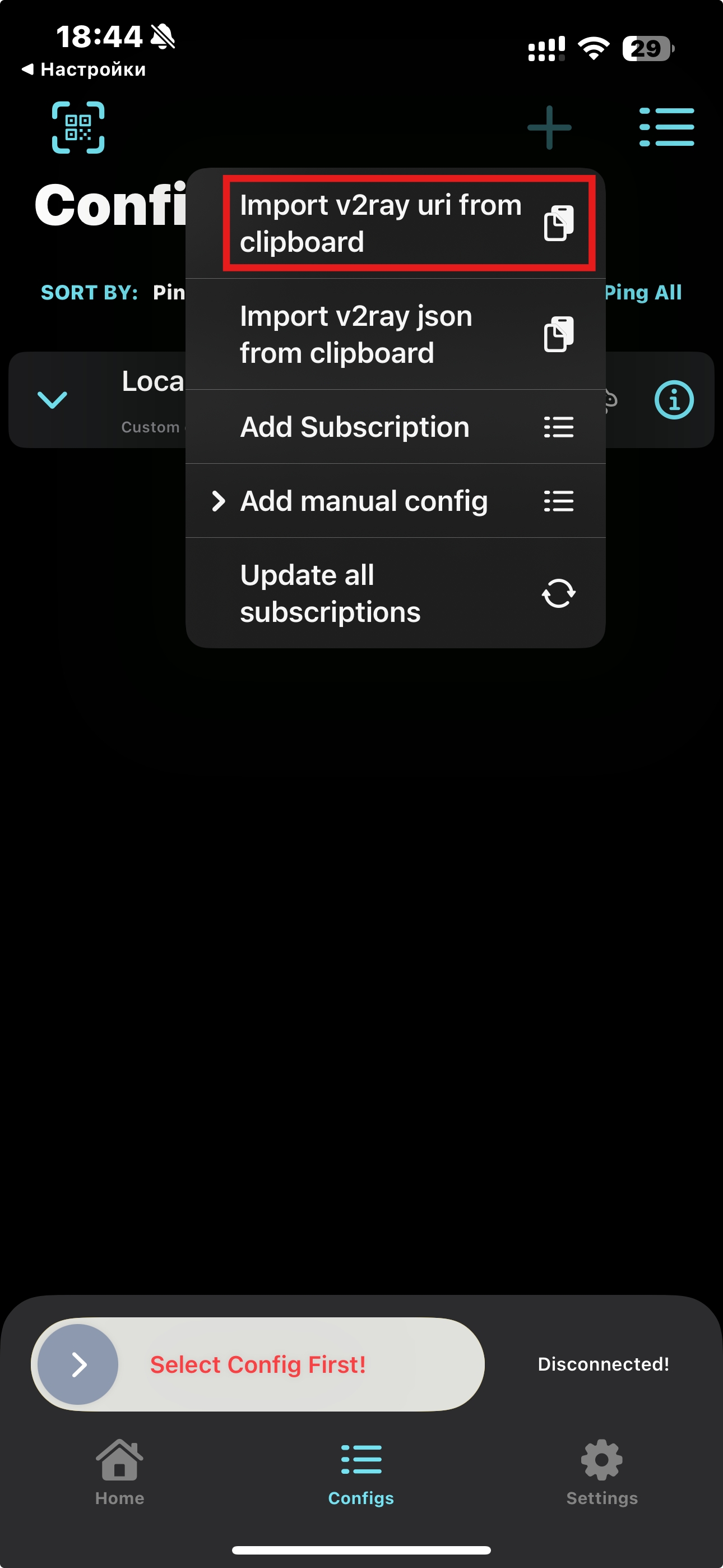
Task: Collapse the Local group chevron
Action: 52,400
